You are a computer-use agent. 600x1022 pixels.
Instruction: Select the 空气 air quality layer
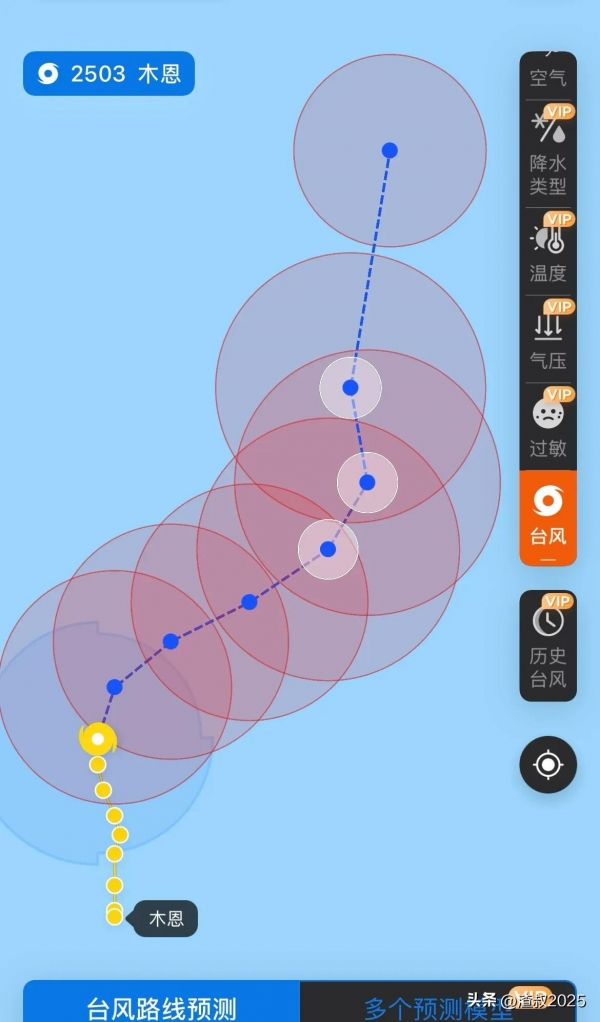click(548, 73)
